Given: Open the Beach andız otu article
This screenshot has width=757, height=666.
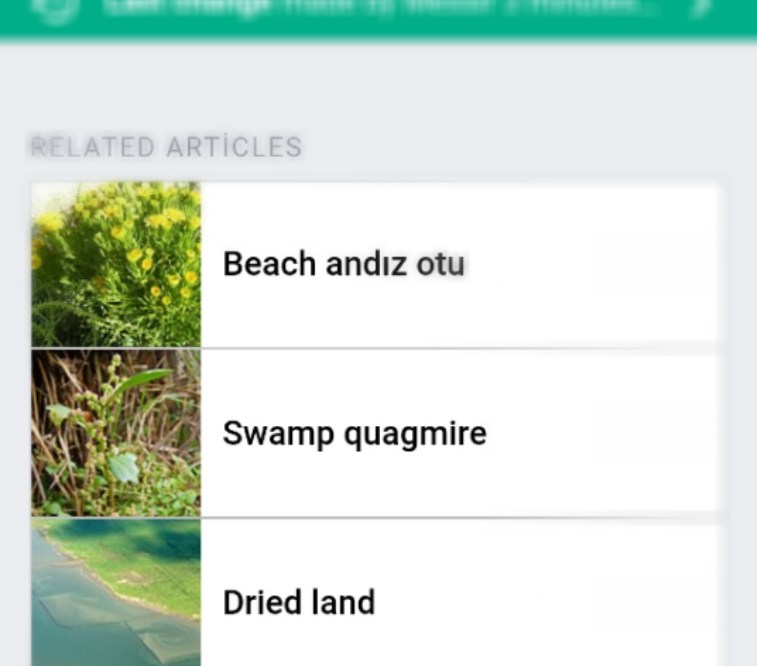Looking at the screenshot, I should tap(375, 265).
